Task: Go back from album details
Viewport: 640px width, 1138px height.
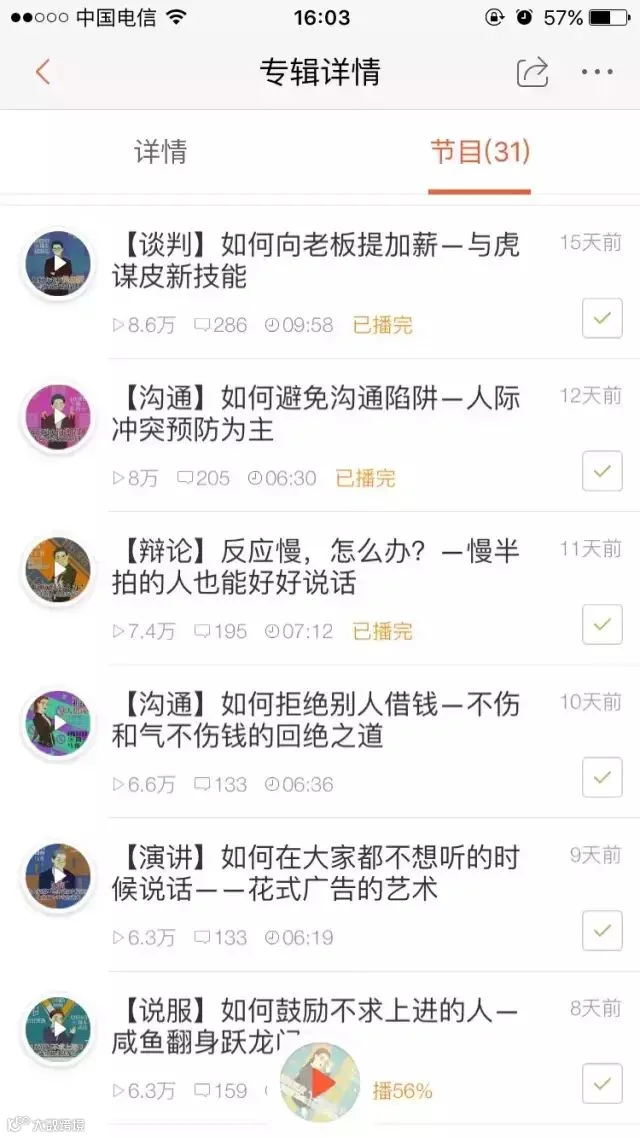Action: [x=43, y=72]
